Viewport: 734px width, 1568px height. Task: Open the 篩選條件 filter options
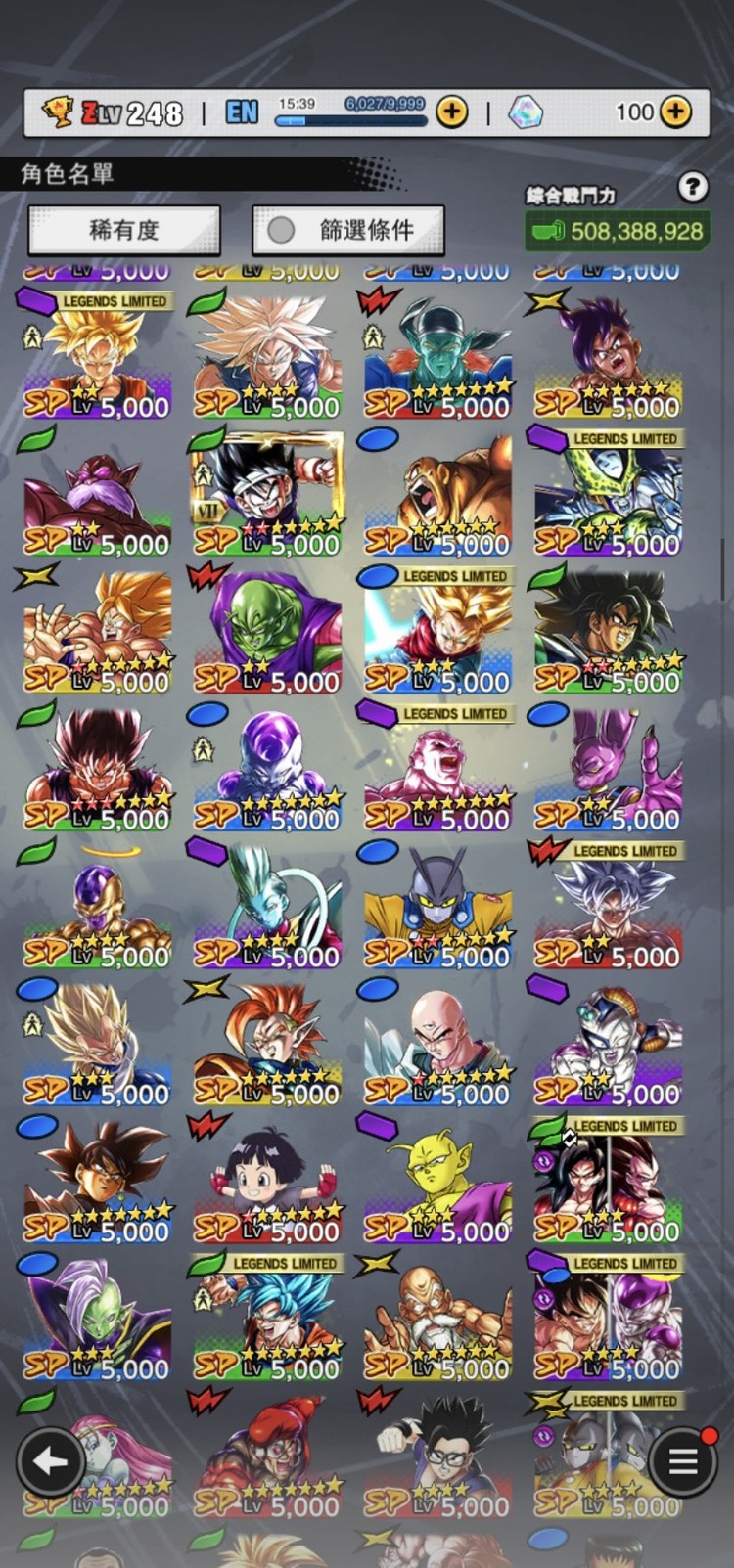[348, 230]
